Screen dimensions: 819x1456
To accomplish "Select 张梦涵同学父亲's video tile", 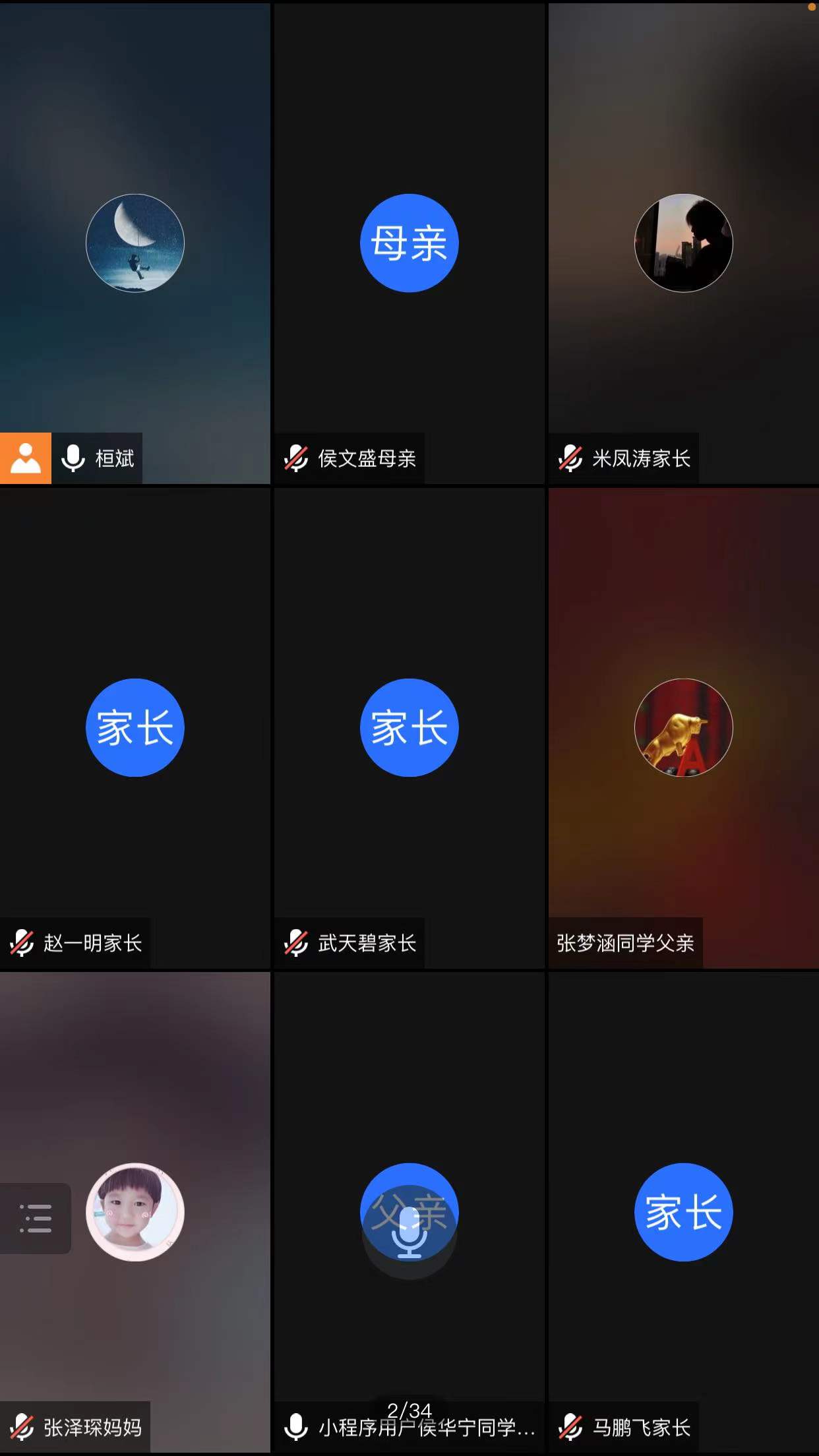I will pos(683,727).
